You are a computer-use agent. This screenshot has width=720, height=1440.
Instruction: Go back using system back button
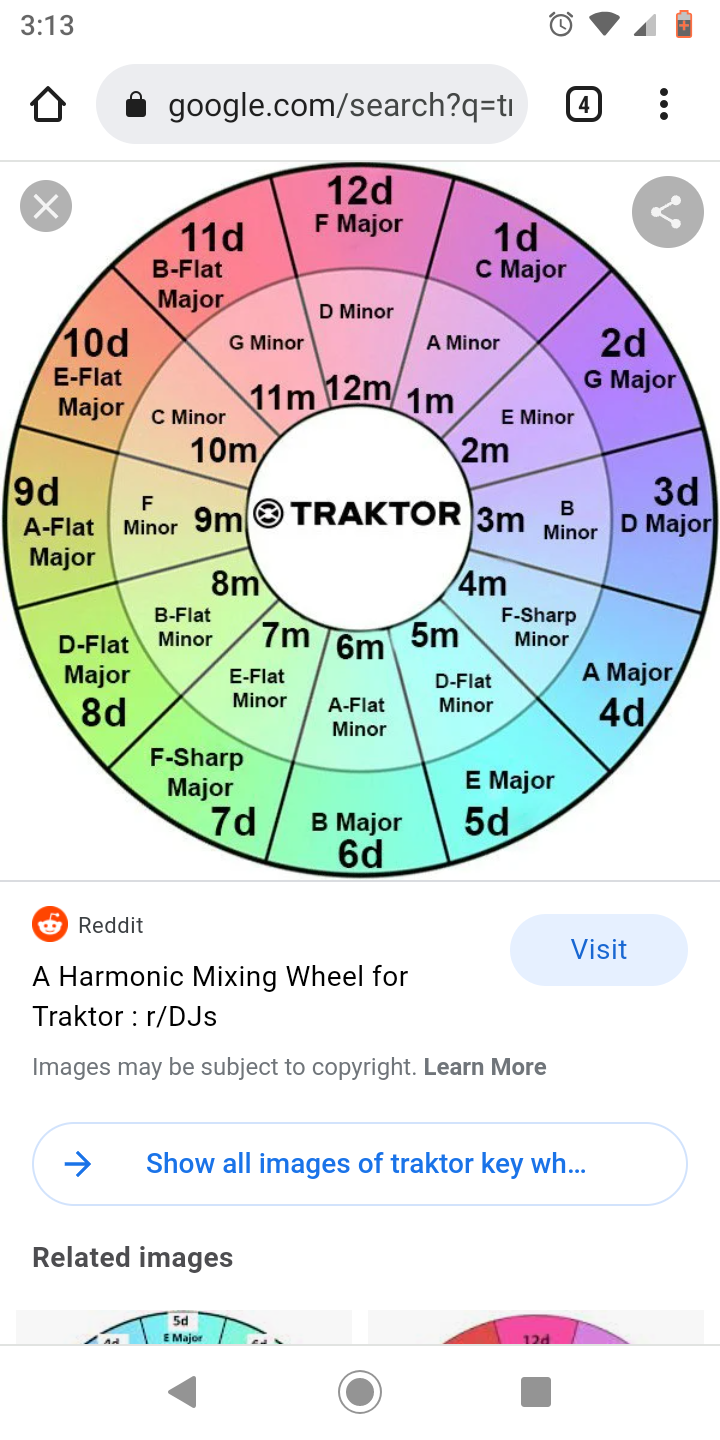tap(182, 1391)
